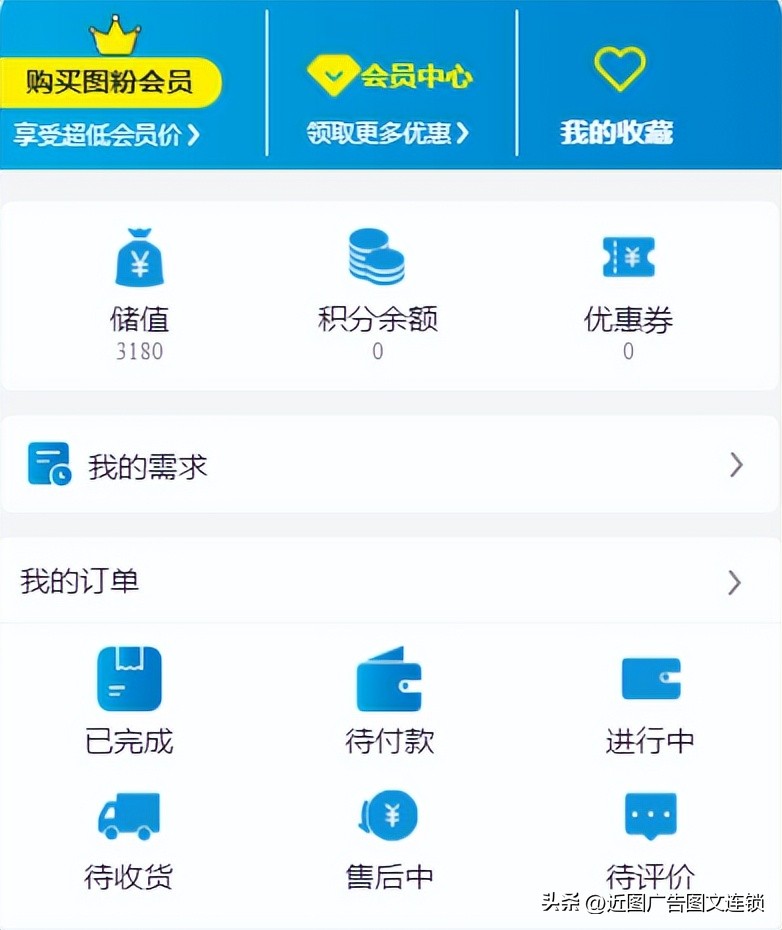
Task: Select the 储值 money bag icon
Action: pyautogui.click(x=140, y=258)
